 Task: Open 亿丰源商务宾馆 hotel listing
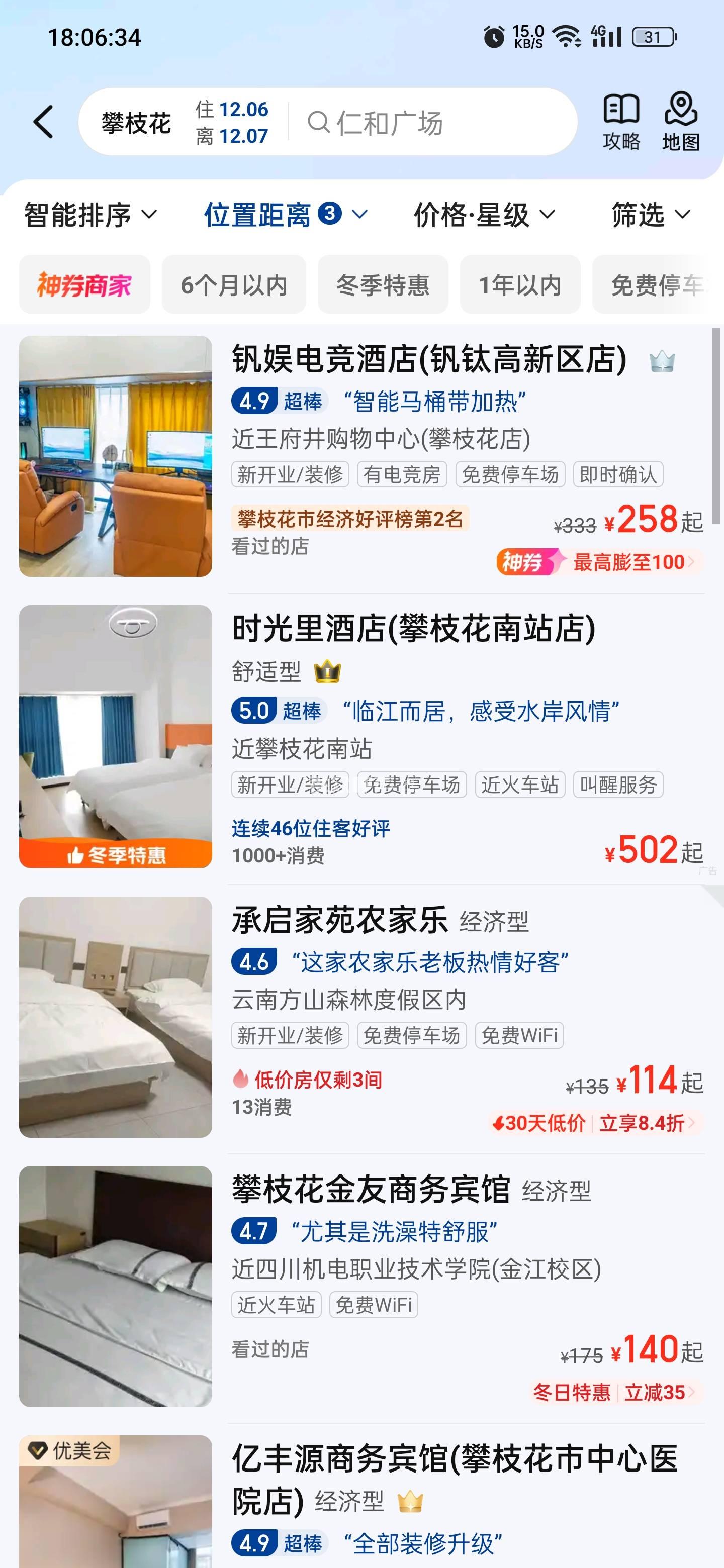(454, 1459)
